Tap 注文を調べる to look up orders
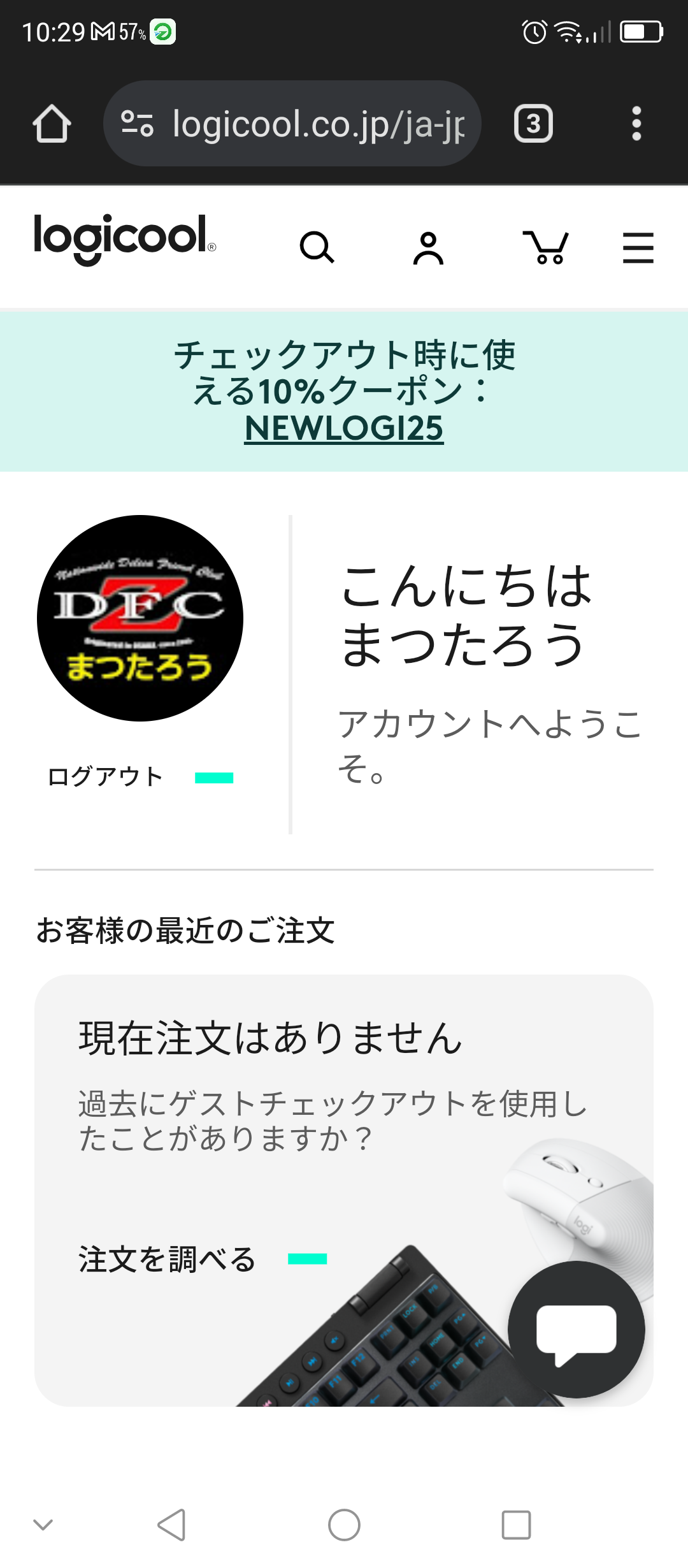This screenshot has width=688, height=1568. [167, 1259]
